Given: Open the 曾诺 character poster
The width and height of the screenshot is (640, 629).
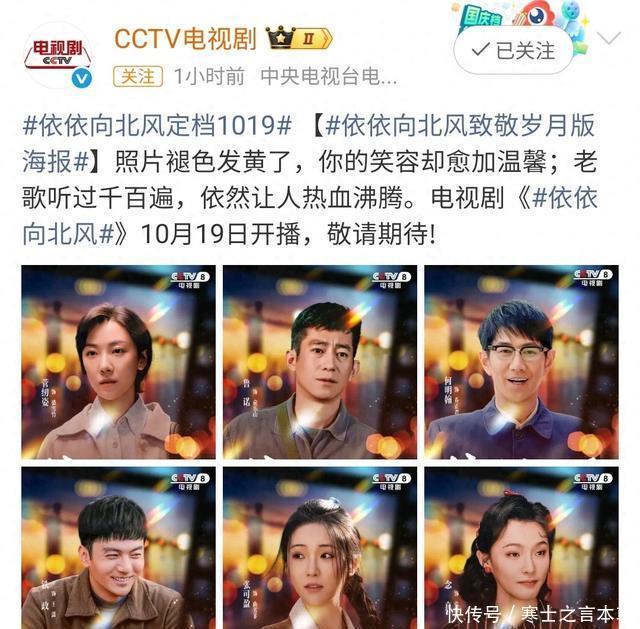Looking at the screenshot, I should (320, 362).
